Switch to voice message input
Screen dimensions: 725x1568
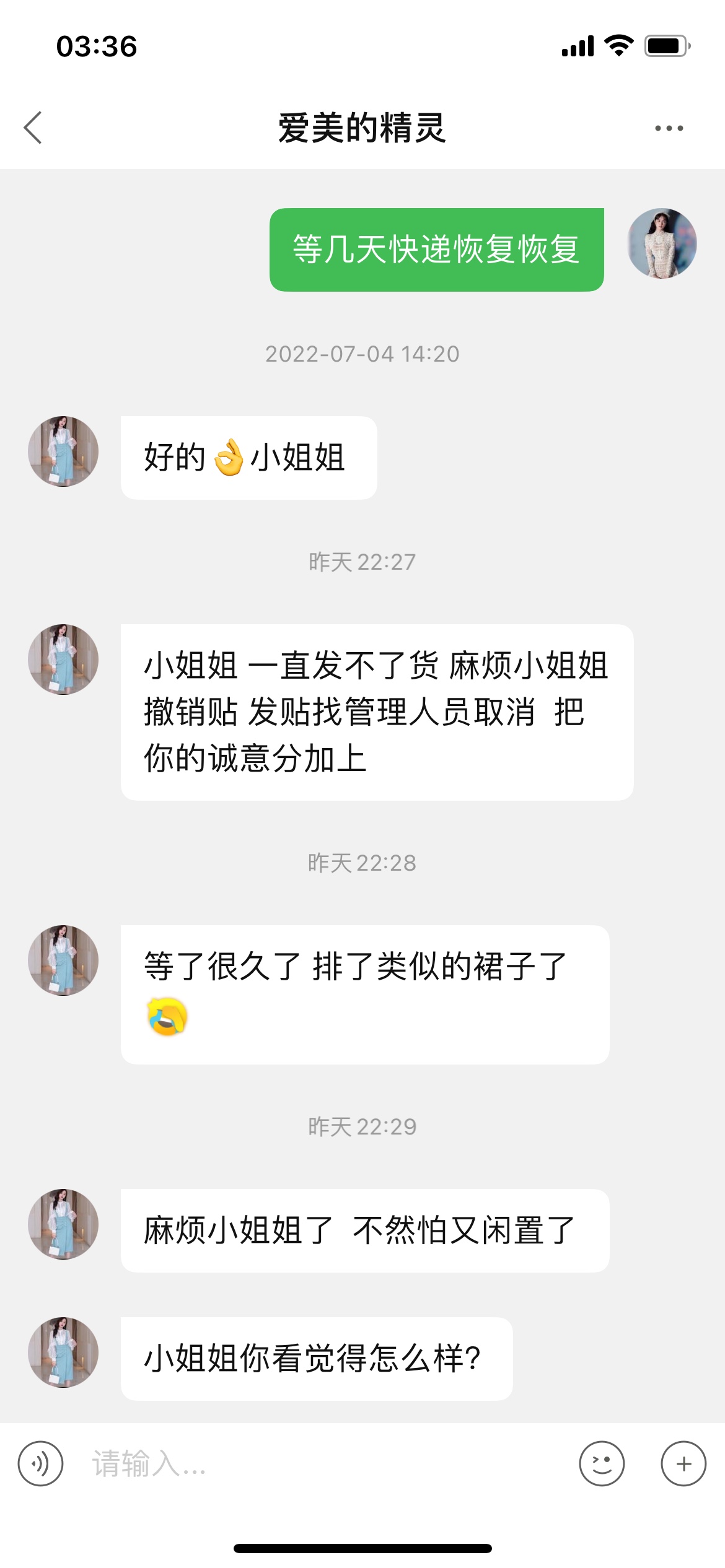point(41,1464)
